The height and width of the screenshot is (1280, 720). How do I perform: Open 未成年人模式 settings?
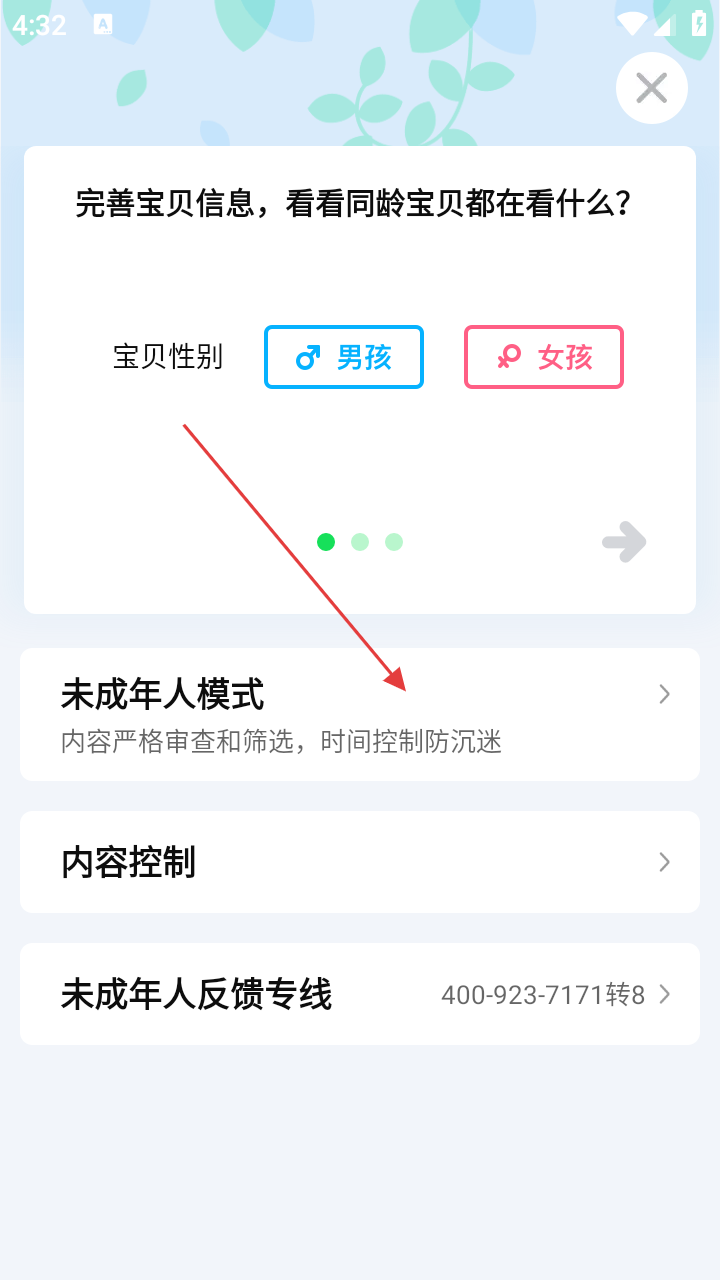(x=360, y=714)
